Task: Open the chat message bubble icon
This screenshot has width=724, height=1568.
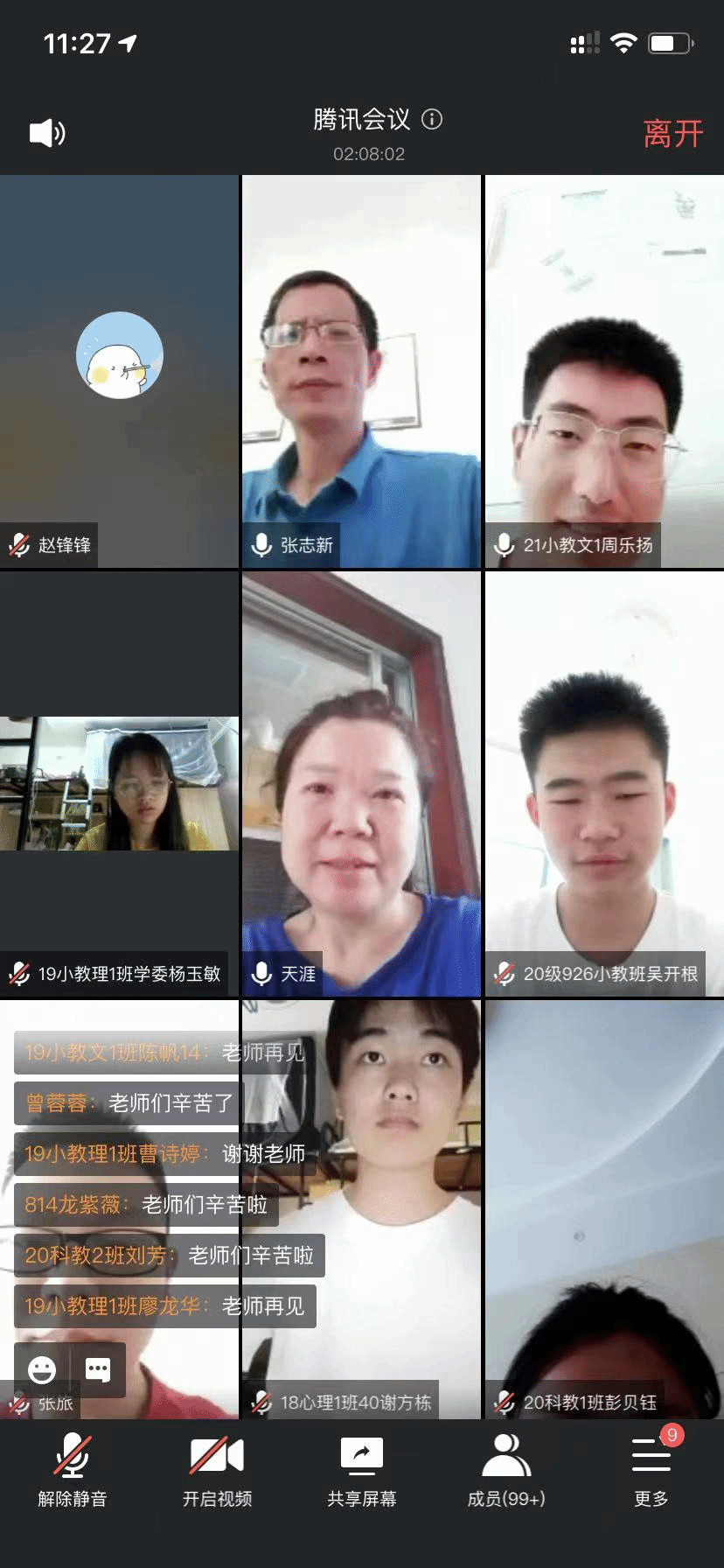Action: [x=98, y=1369]
